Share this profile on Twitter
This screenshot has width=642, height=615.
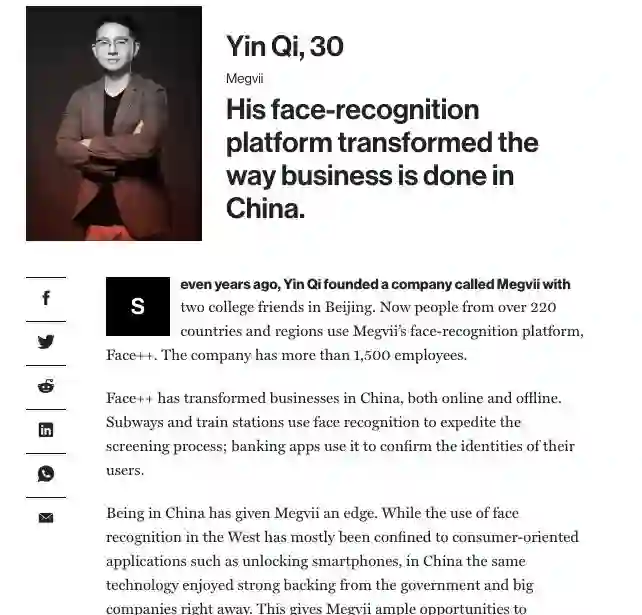click(46, 342)
